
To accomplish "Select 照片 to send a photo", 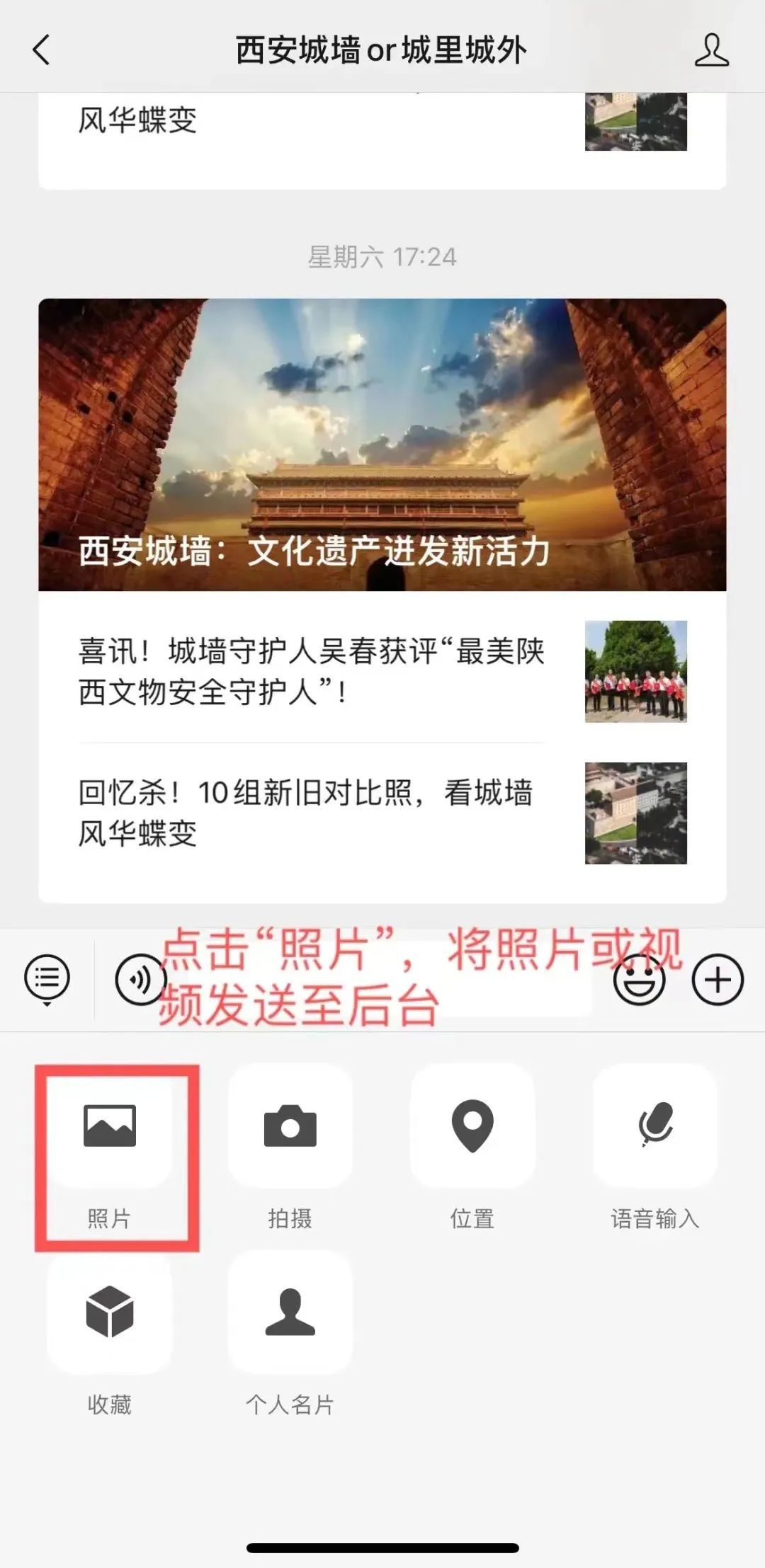I will point(110,1148).
